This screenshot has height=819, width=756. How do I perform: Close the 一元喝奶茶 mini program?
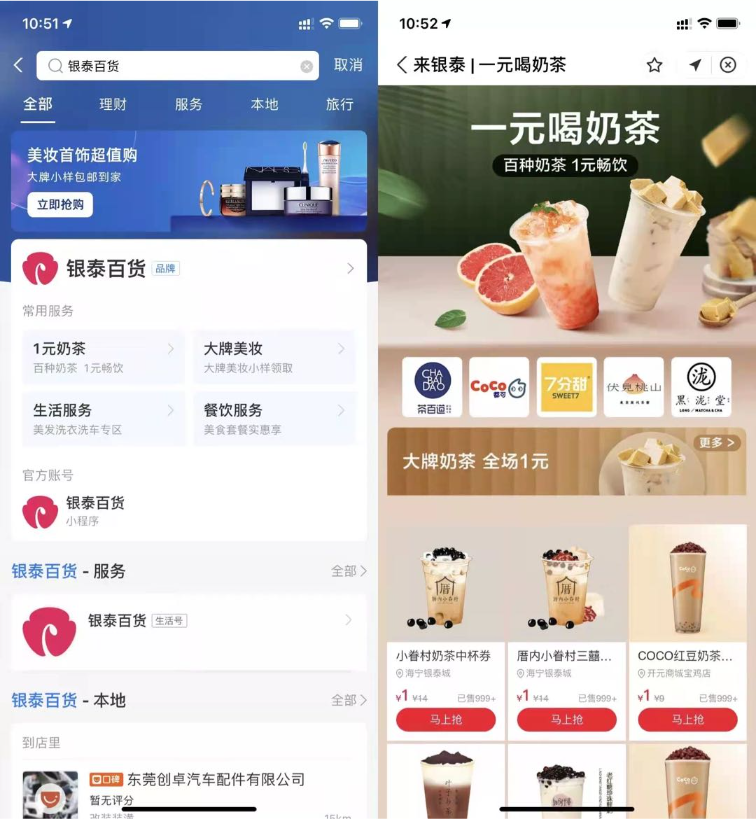pyautogui.click(x=728, y=65)
